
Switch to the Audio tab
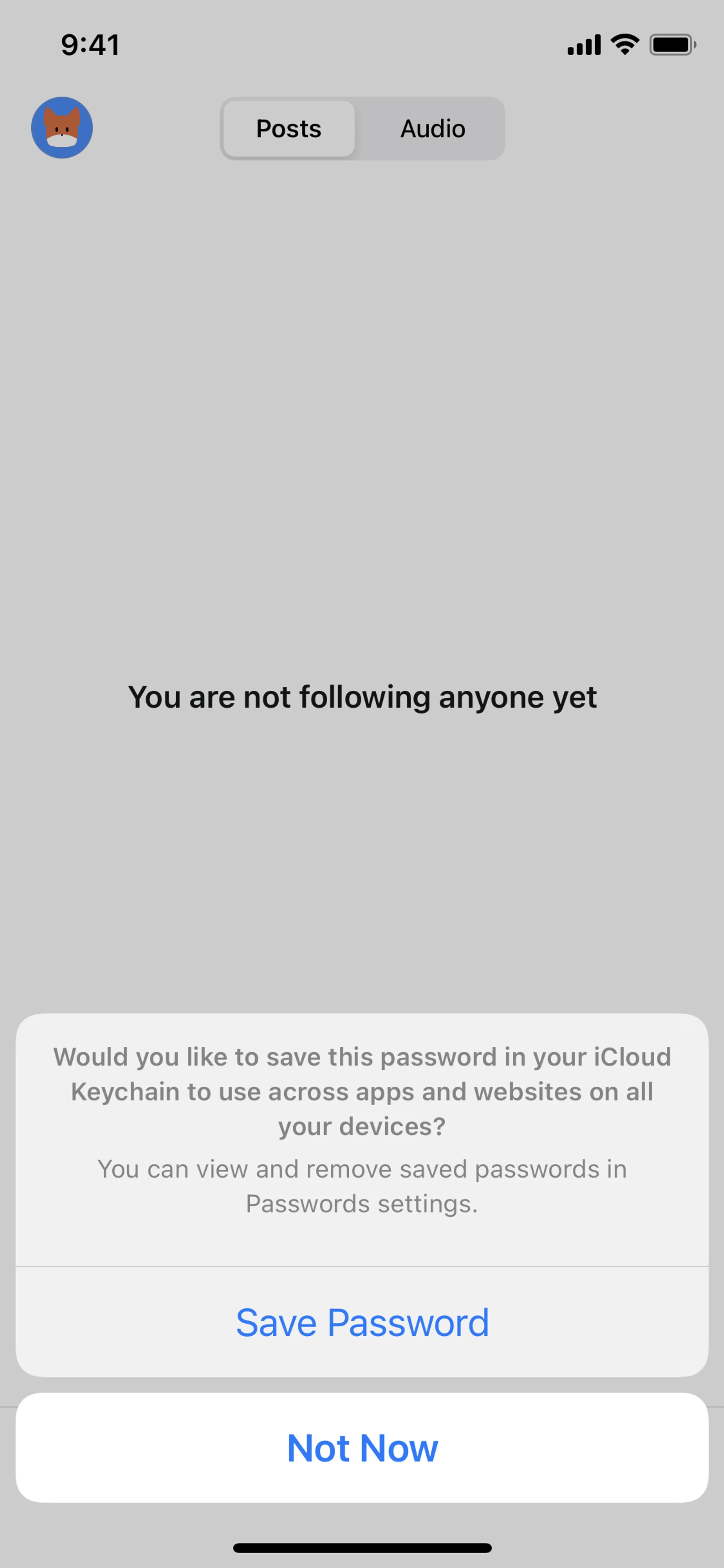tap(432, 128)
